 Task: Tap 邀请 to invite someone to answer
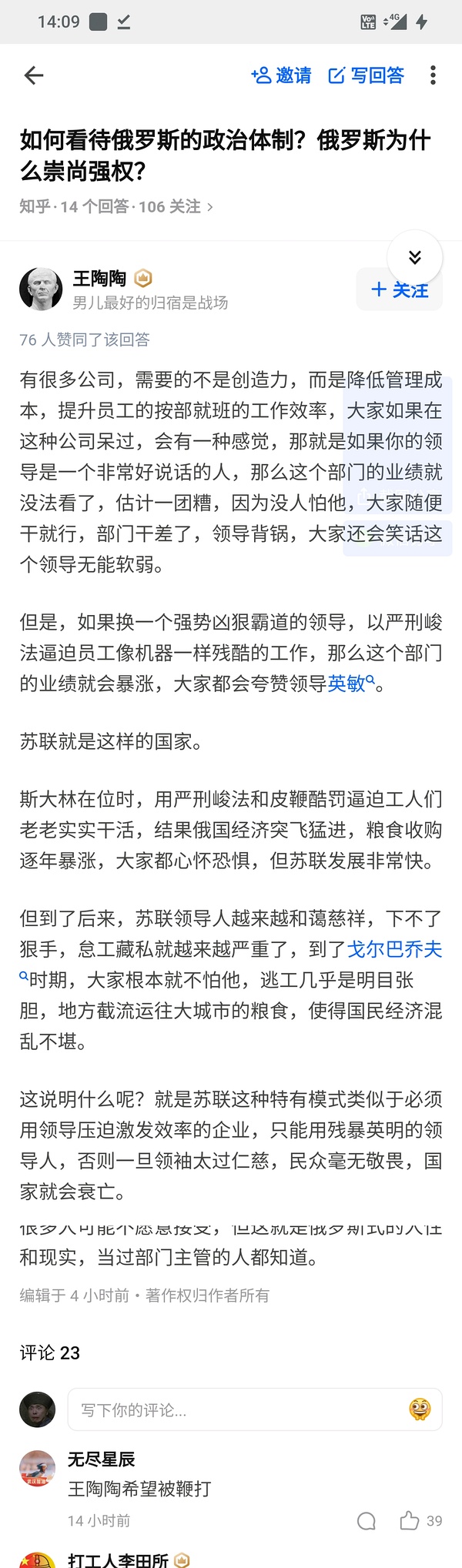[281, 75]
